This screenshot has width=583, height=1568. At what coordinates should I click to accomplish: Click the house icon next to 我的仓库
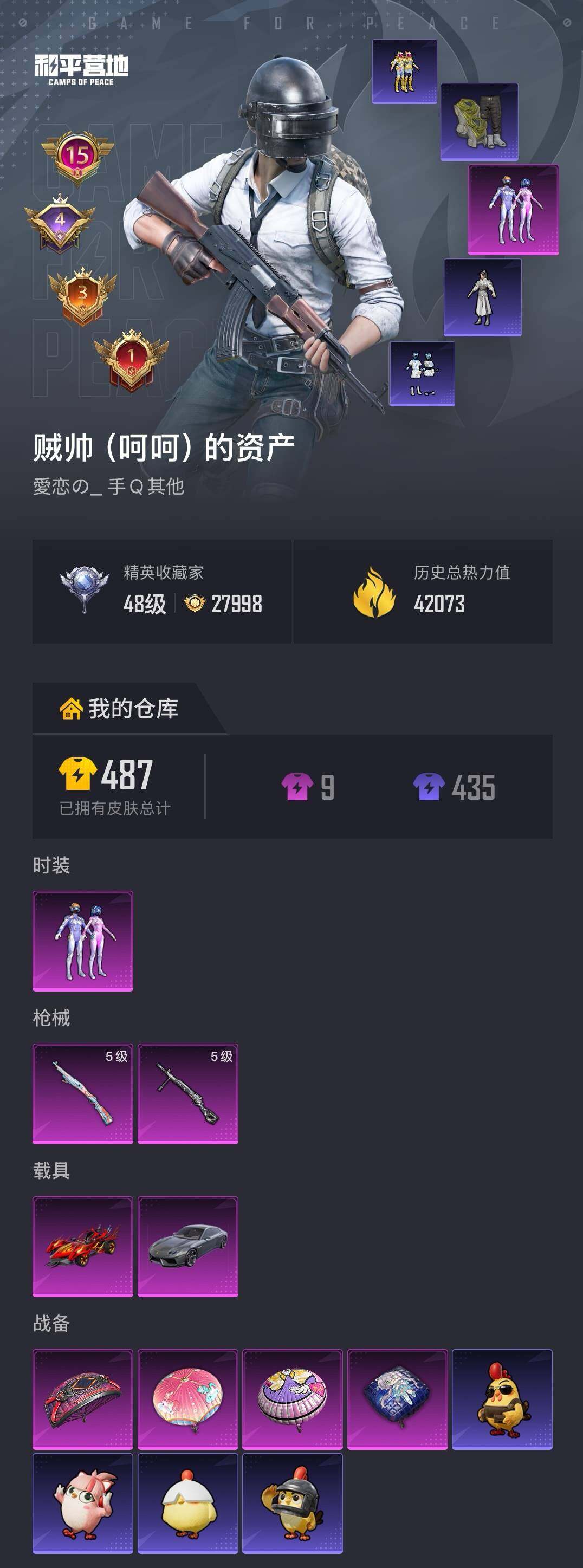pyautogui.click(x=71, y=709)
